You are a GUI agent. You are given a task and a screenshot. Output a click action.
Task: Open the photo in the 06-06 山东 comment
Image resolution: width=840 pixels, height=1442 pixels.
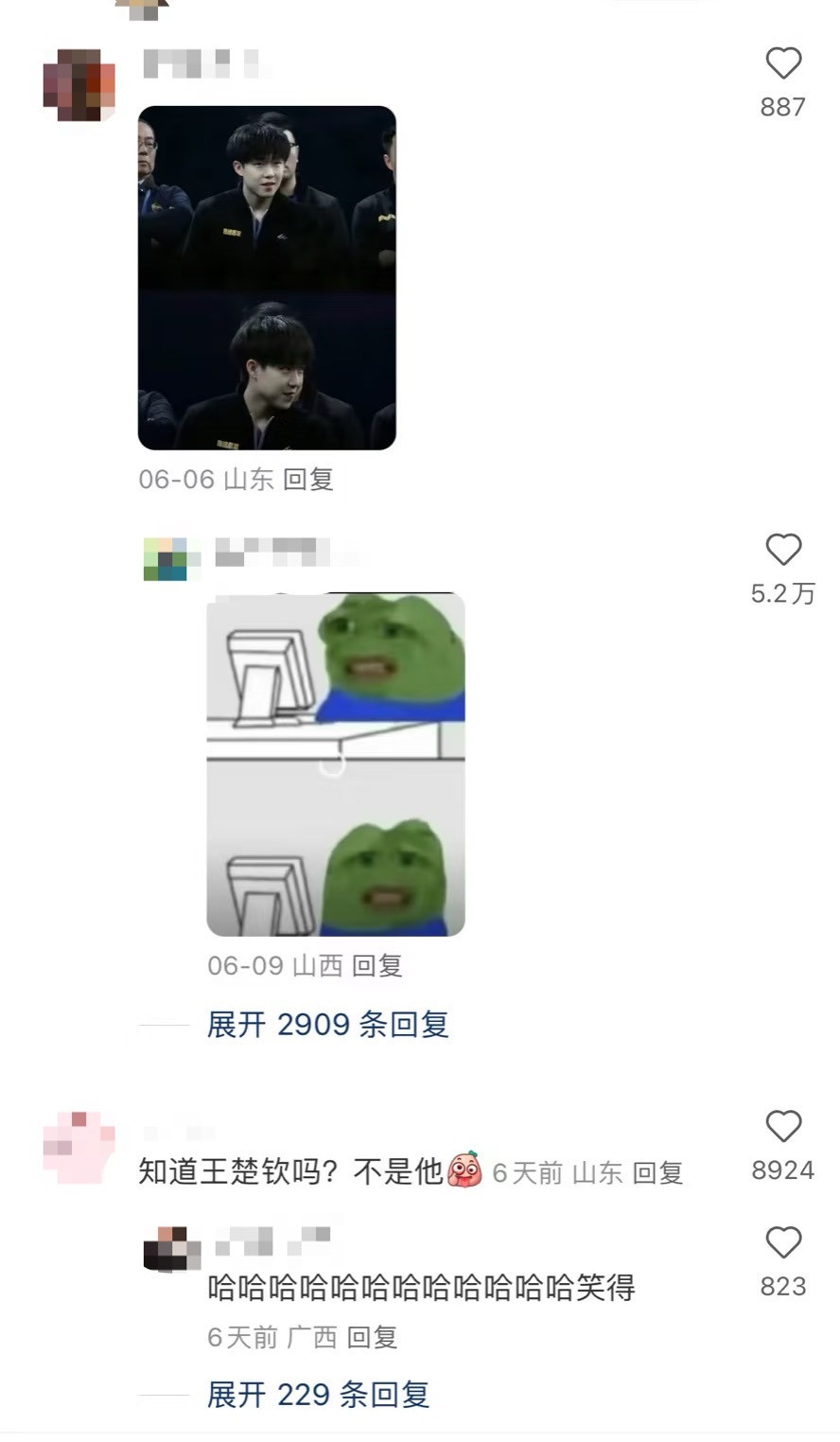(x=267, y=277)
